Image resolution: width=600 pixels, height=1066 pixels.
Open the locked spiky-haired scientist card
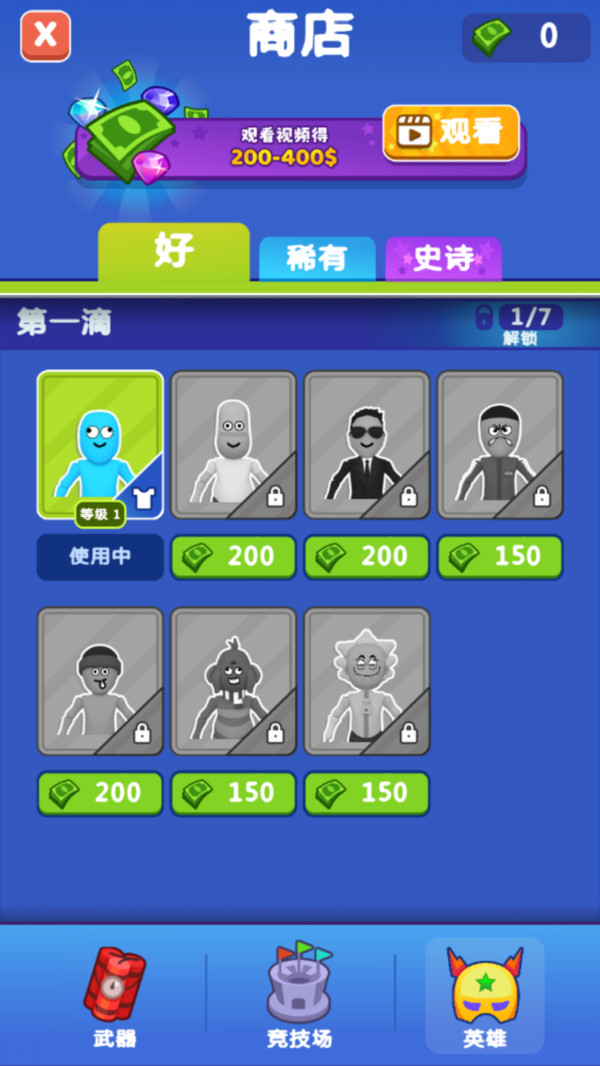[x=367, y=681]
